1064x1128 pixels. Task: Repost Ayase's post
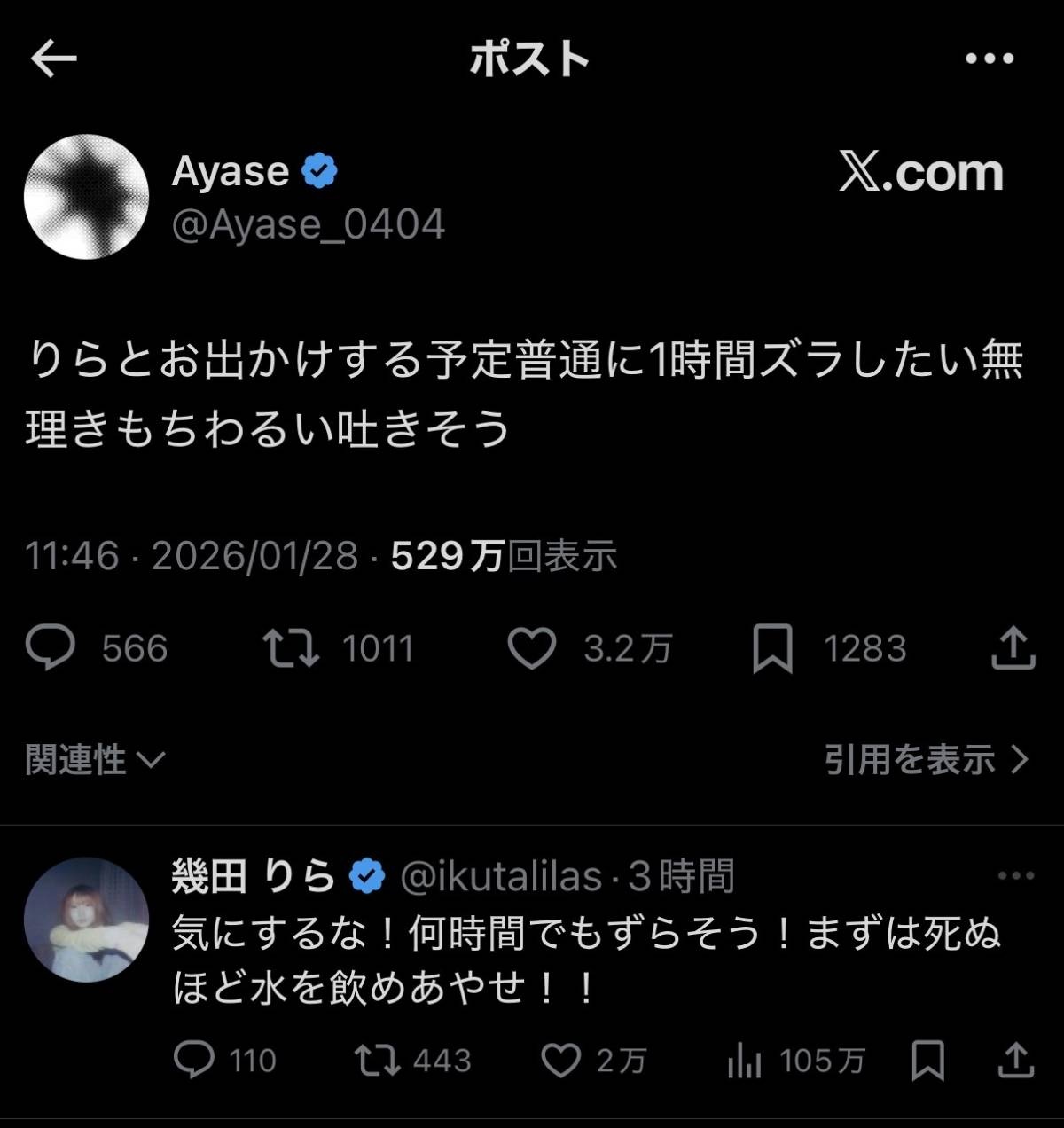point(291,648)
